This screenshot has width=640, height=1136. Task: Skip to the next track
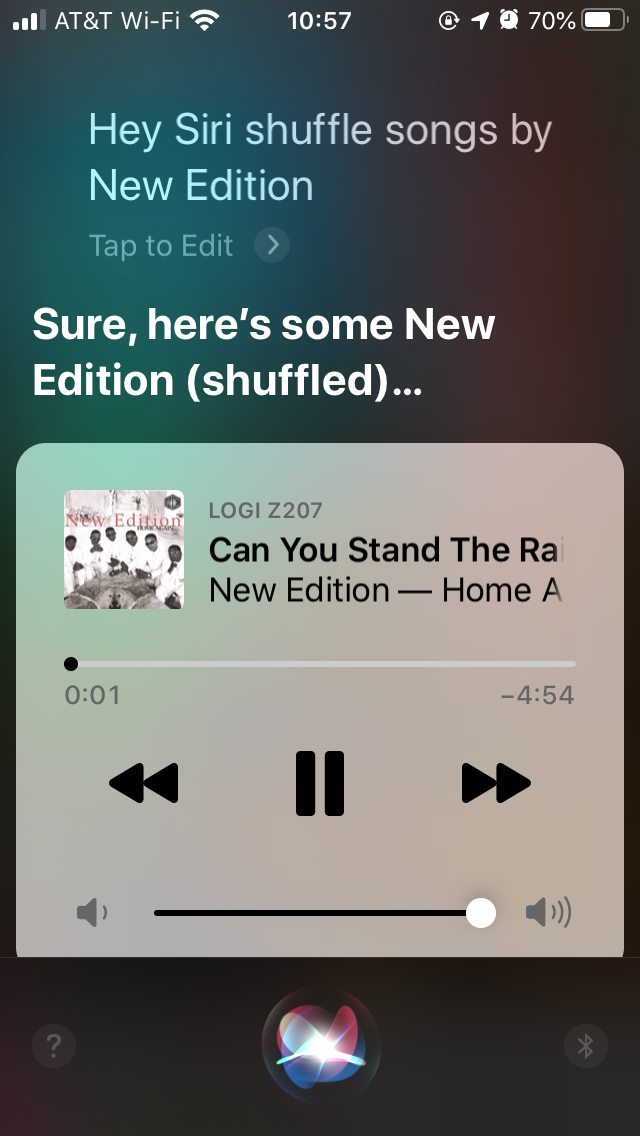(x=495, y=783)
